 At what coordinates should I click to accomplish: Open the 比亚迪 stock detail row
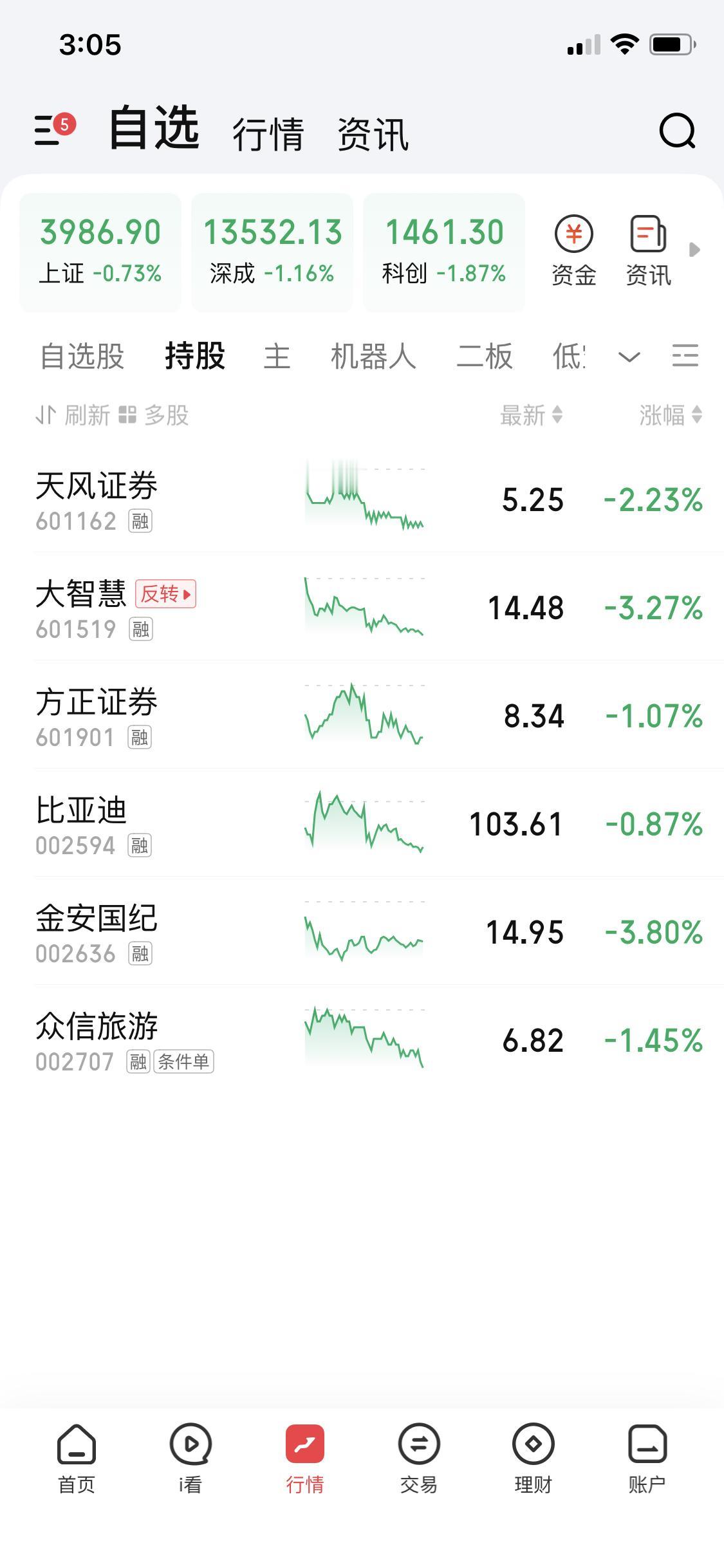point(360,824)
